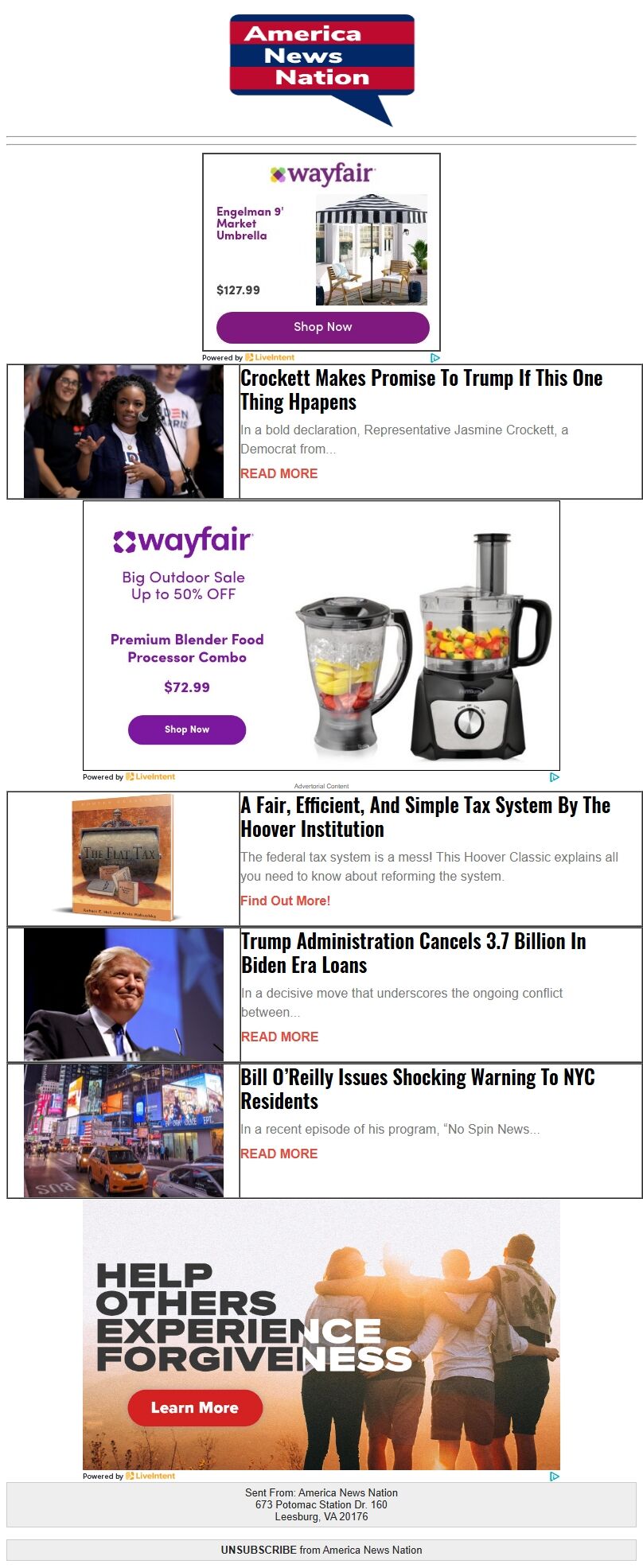Open Find Out More for the Hover tax book
Screen dimensions: 643x1568
tap(285, 901)
